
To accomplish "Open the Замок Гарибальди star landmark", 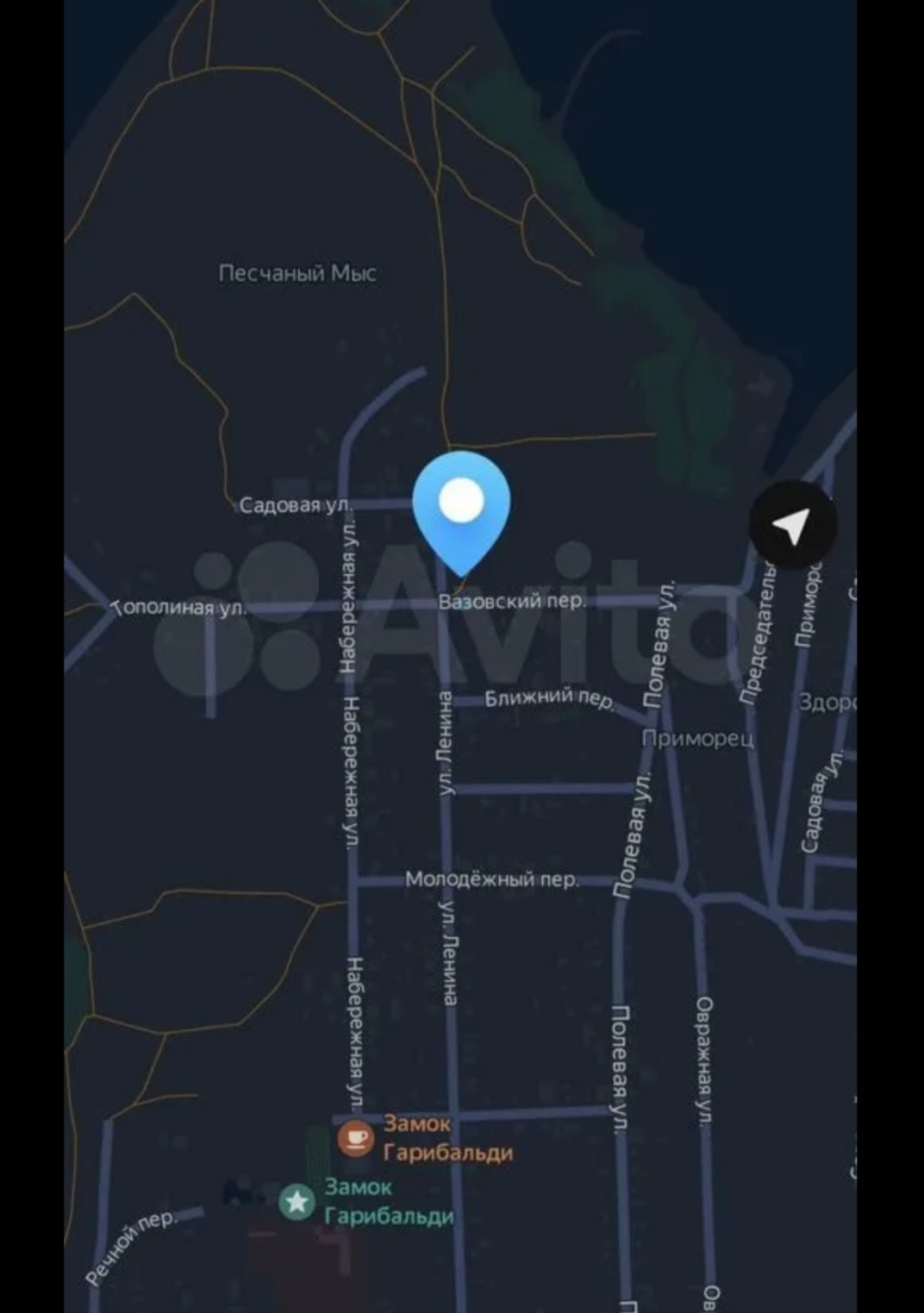I will pos(297,1200).
